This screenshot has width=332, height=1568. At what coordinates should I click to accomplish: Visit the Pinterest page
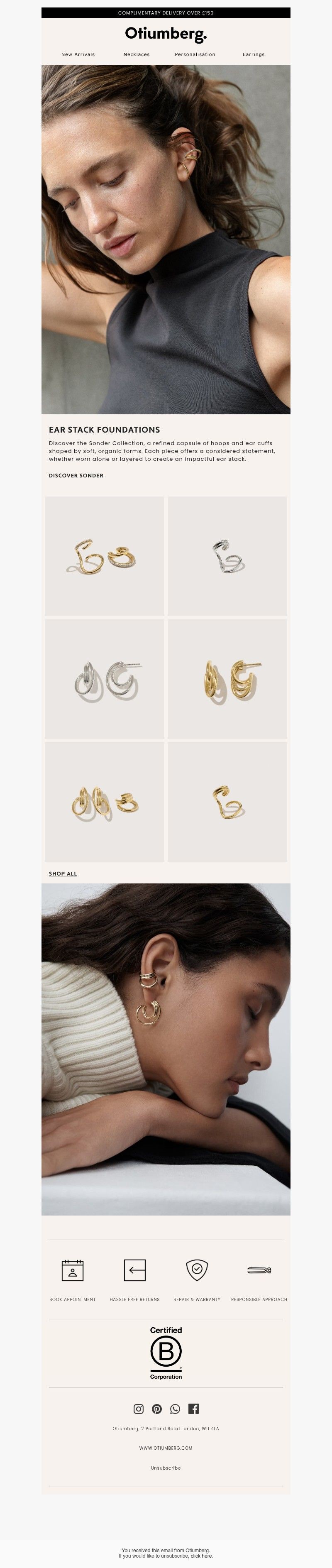pos(157,1409)
